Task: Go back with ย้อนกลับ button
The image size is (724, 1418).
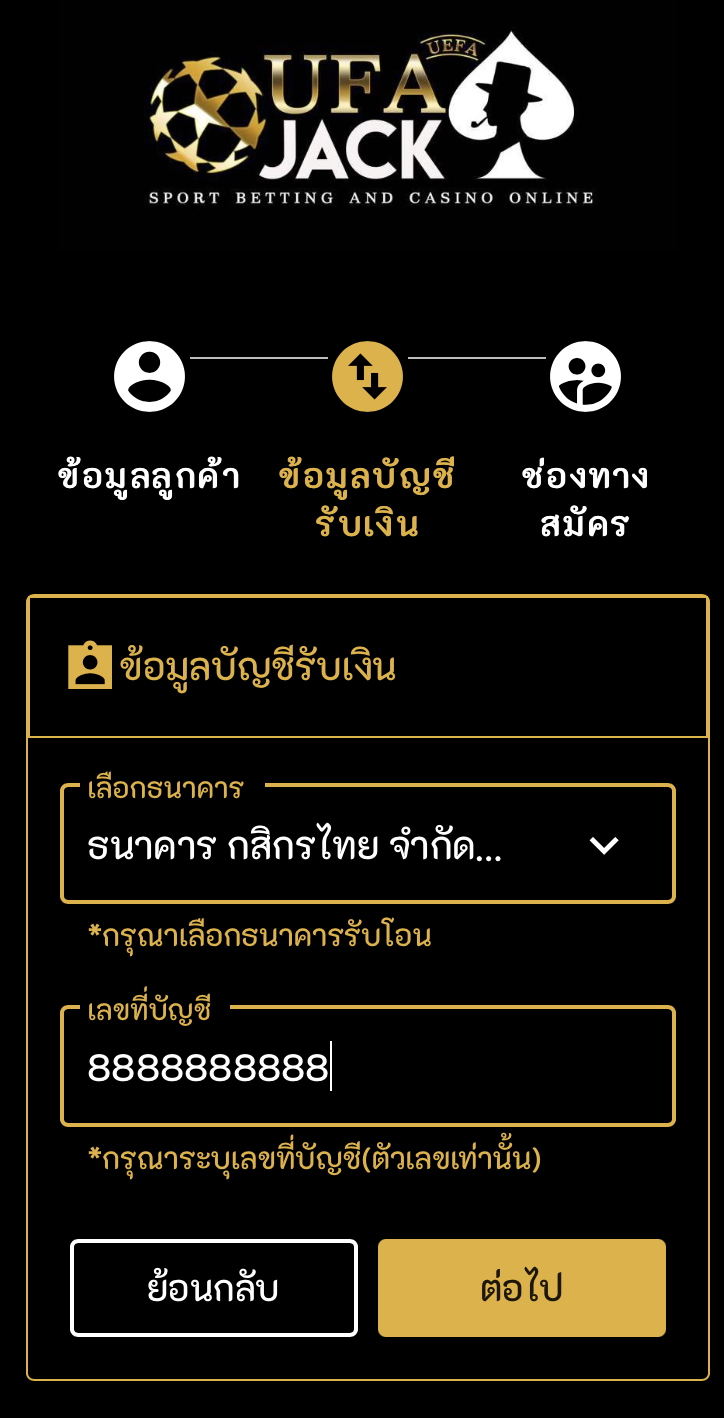Action: coord(213,1288)
